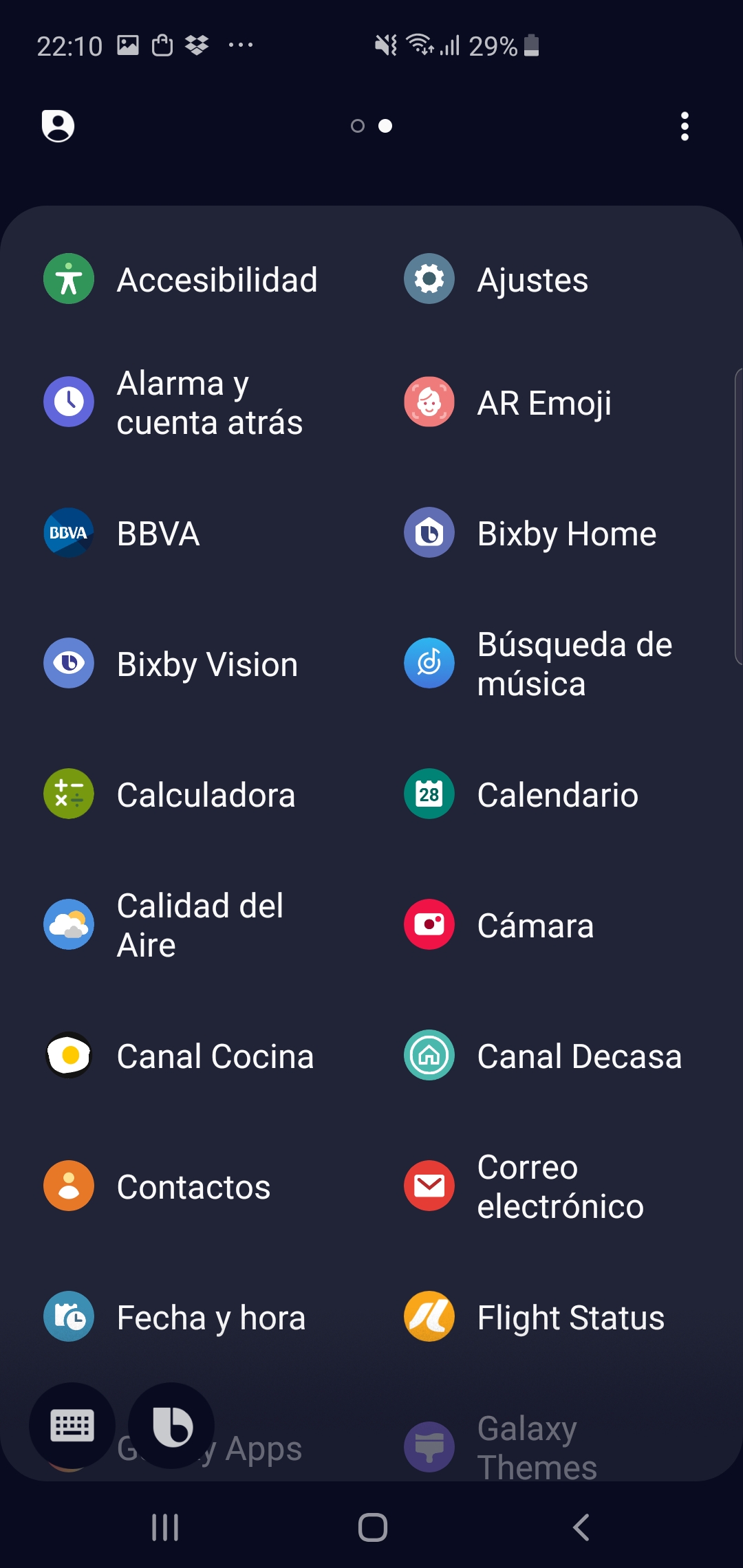Open the profile account icon
The image size is (743, 1568).
tap(58, 126)
